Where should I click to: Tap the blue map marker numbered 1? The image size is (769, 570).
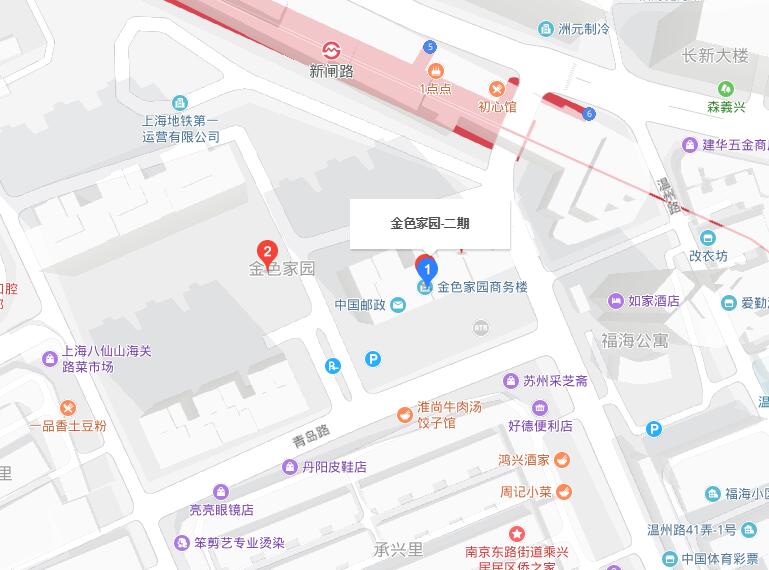(428, 270)
